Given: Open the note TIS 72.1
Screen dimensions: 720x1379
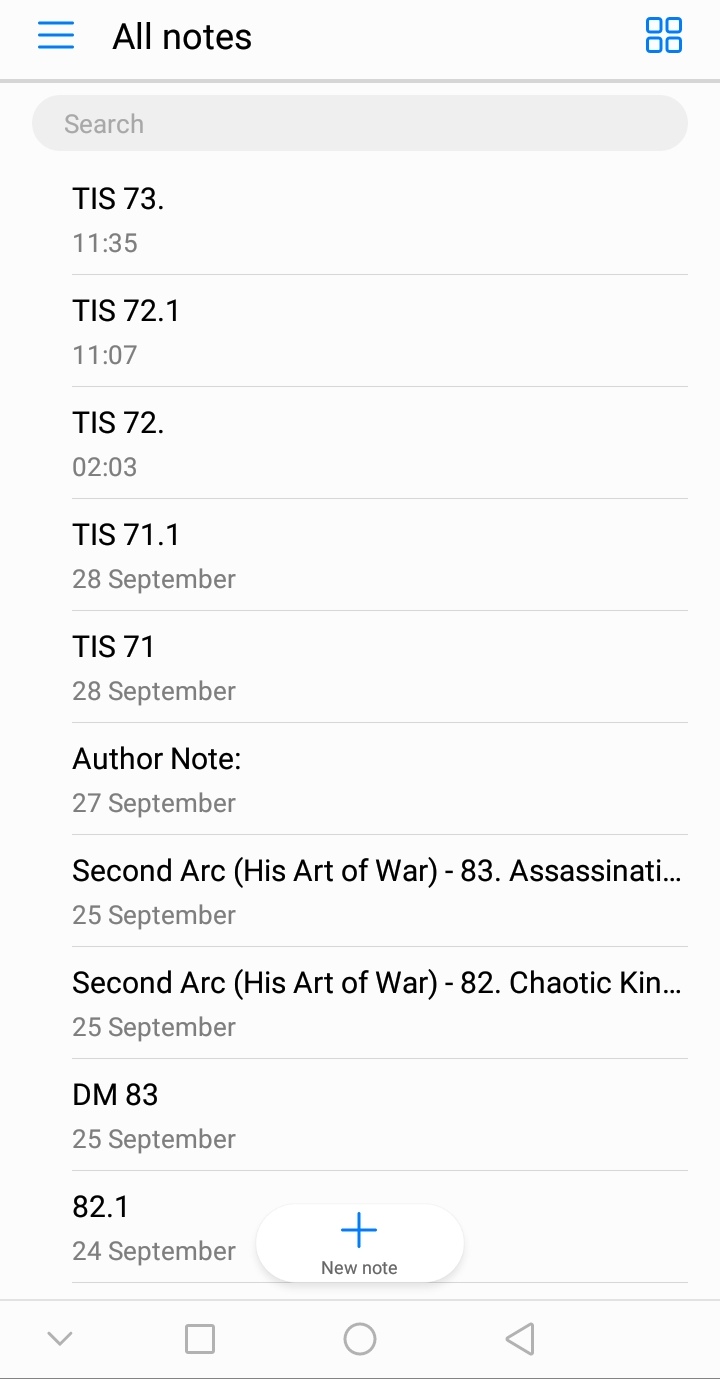Looking at the screenshot, I should point(378,331).
